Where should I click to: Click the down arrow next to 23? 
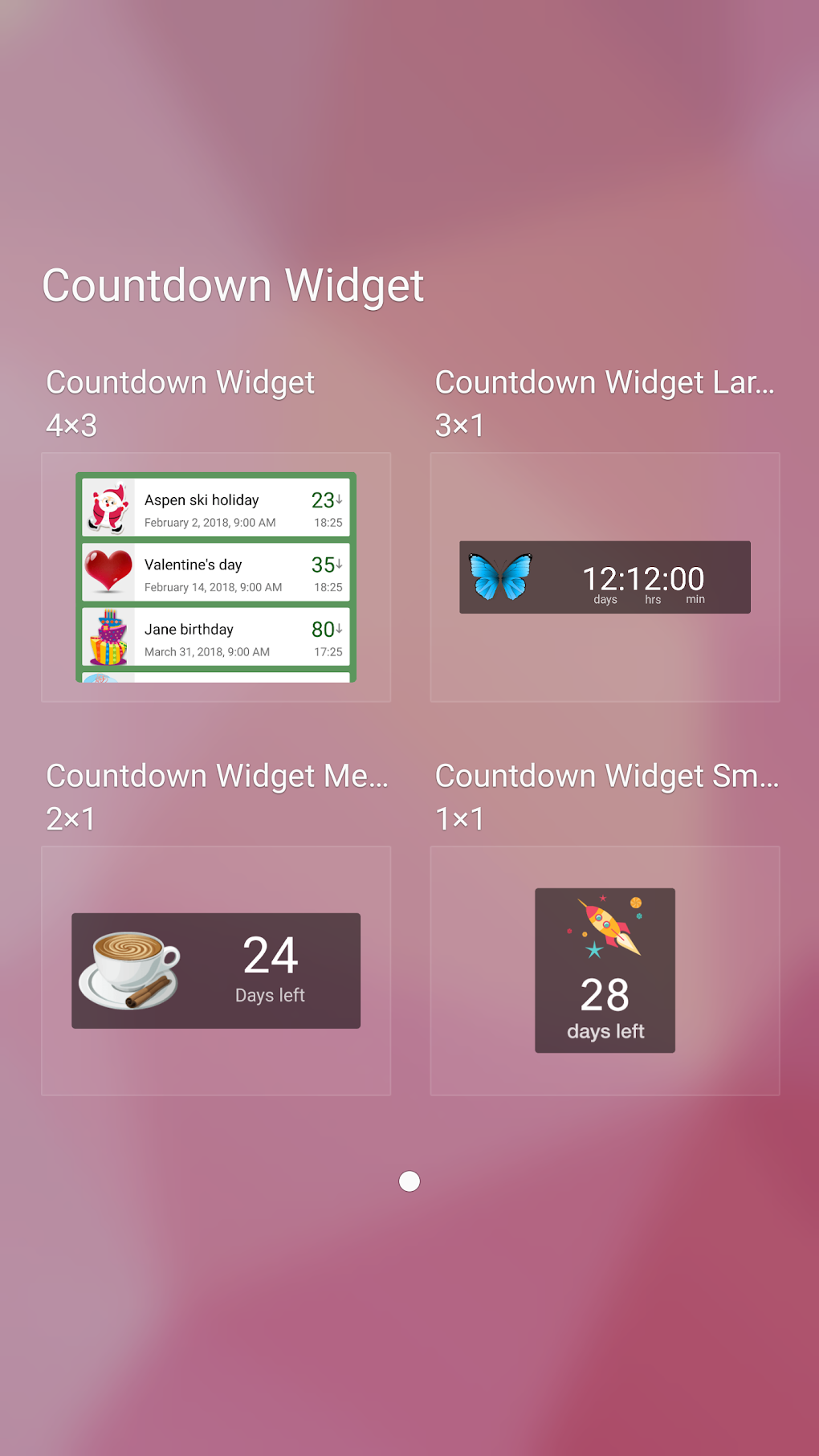point(338,500)
